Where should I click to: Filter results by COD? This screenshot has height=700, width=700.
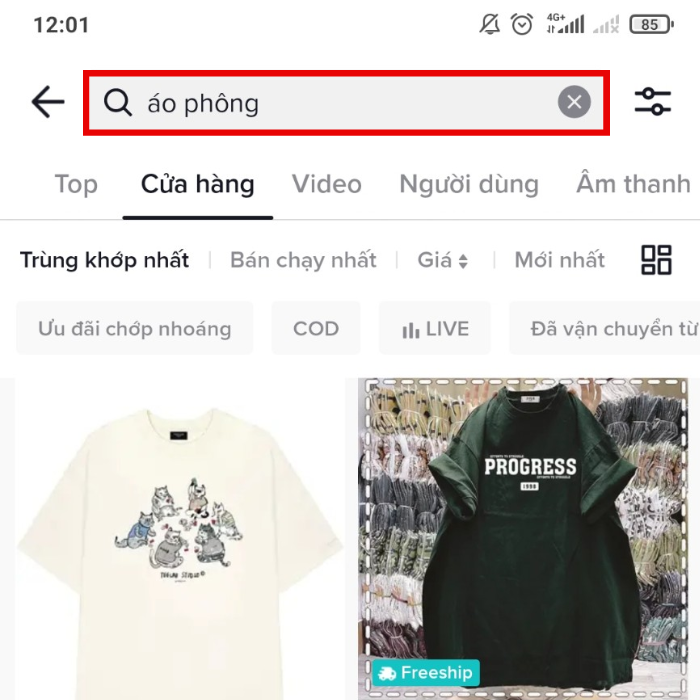[316, 328]
